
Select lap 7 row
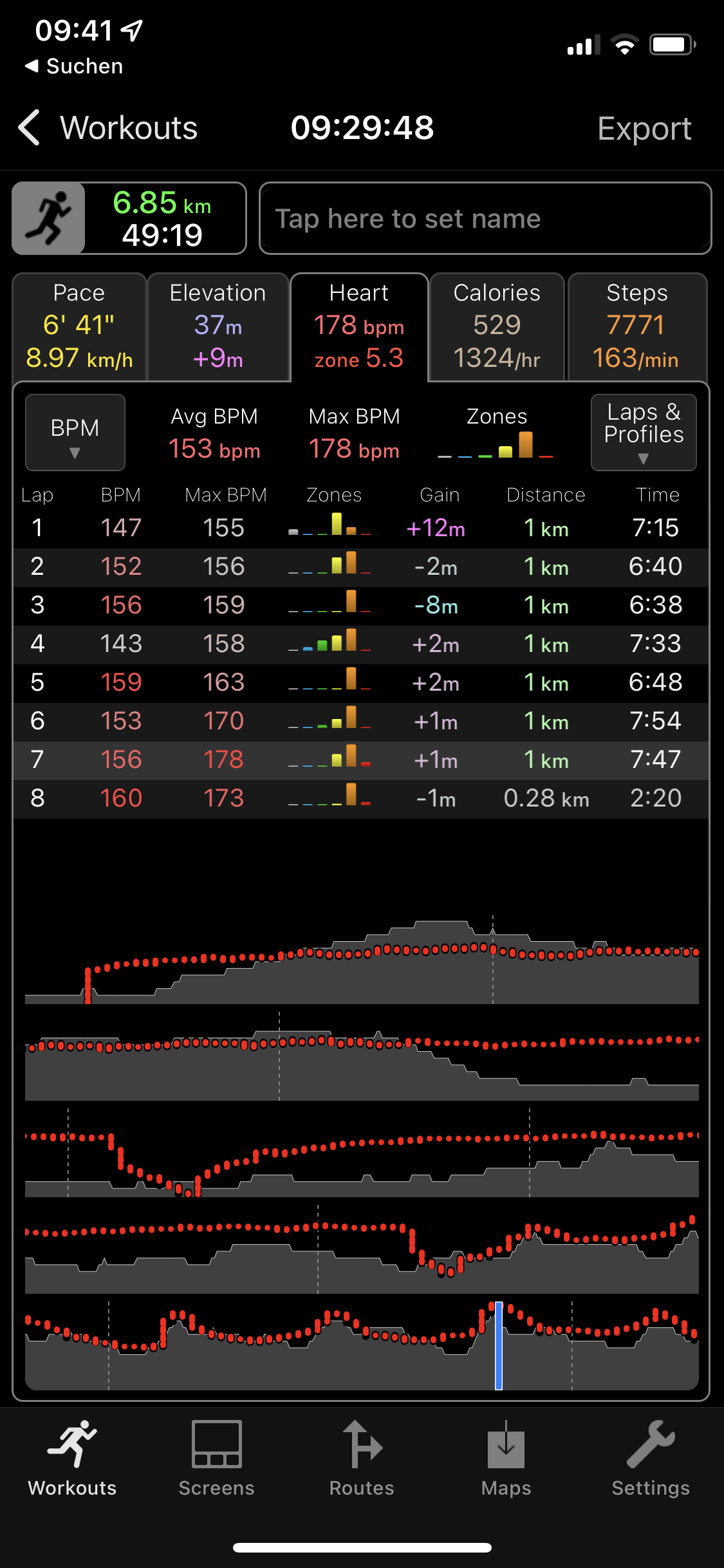point(360,760)
